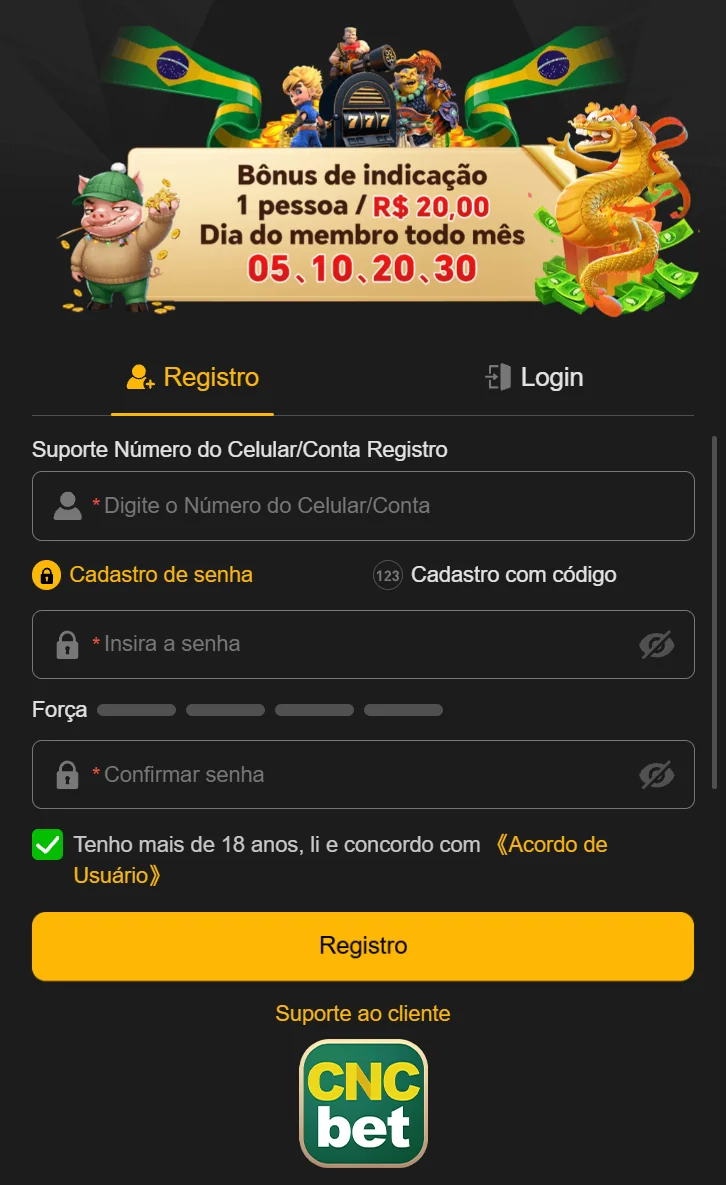Click the phone number input field
Viewport: 726px width, 1185px height.
363,505
